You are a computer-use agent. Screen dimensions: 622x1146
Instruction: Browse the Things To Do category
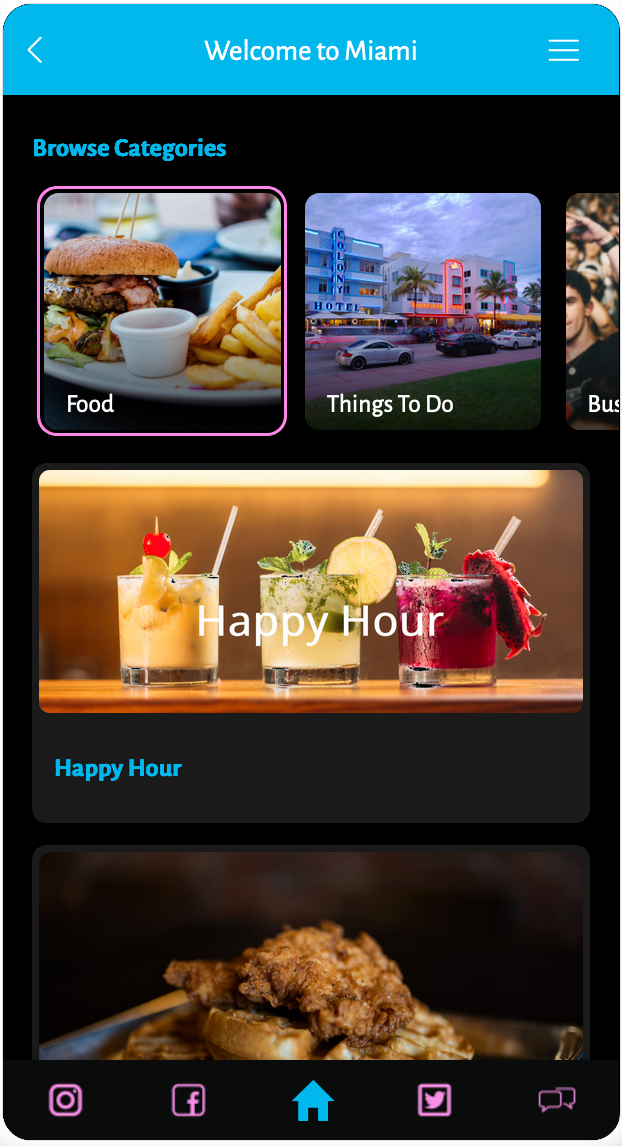pyautogui.click(x=422, y=311)
